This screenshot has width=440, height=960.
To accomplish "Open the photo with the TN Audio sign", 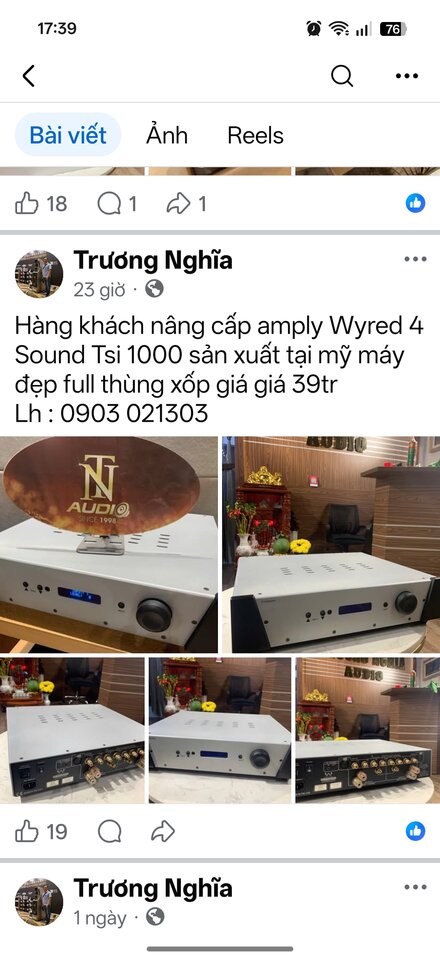I will click(x=109, y=544).
